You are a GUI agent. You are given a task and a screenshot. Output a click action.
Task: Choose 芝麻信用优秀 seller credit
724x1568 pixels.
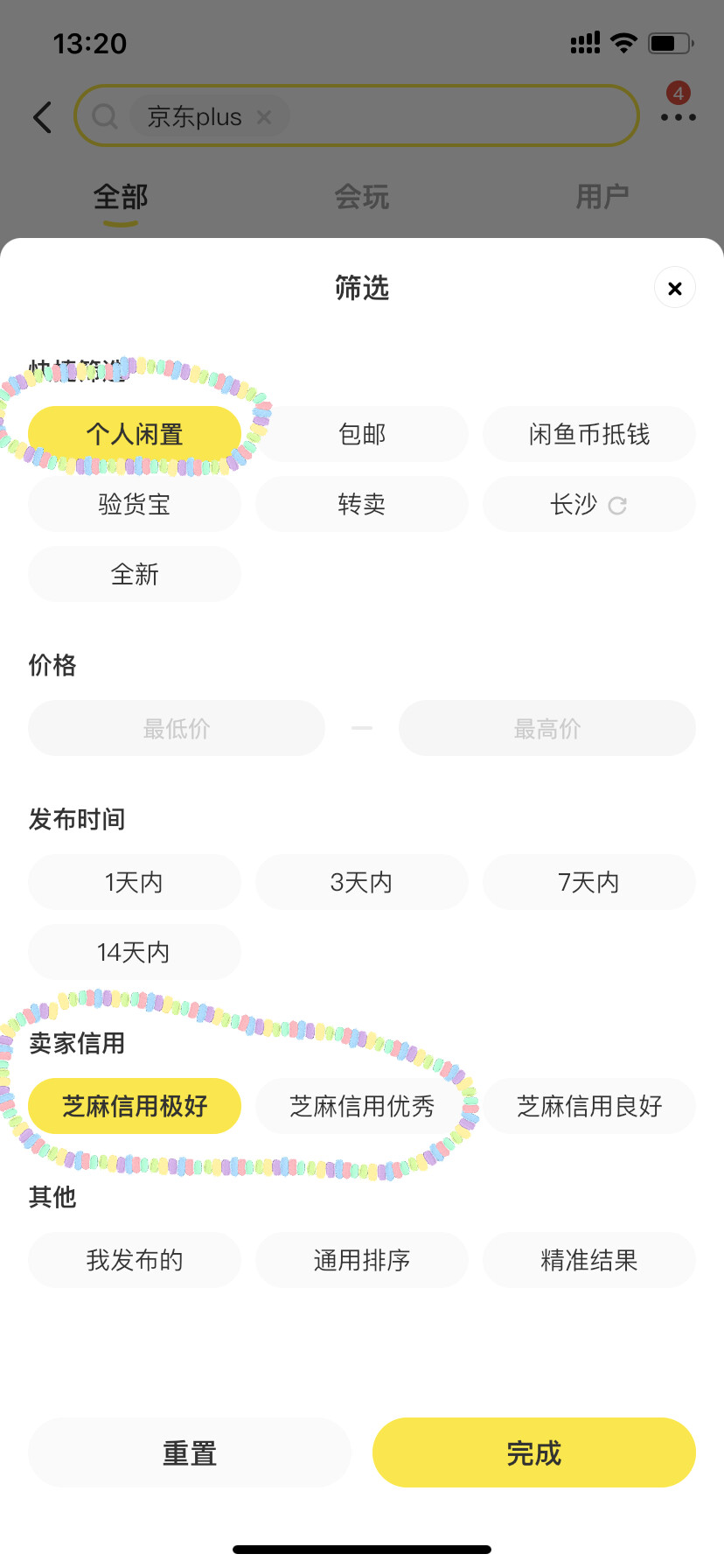coord(362,1106)
